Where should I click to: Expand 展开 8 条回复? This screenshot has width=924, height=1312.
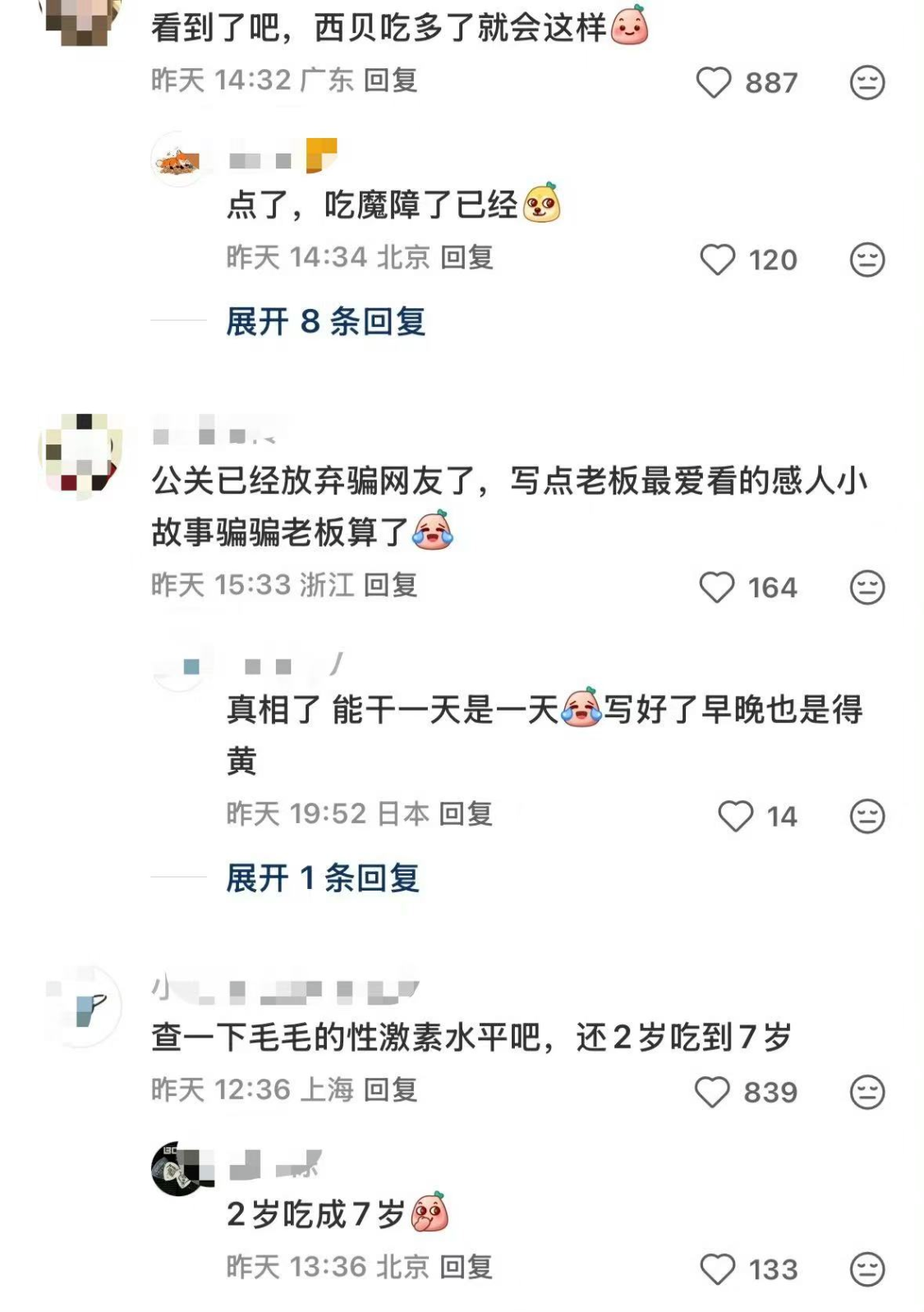(325, 321)
